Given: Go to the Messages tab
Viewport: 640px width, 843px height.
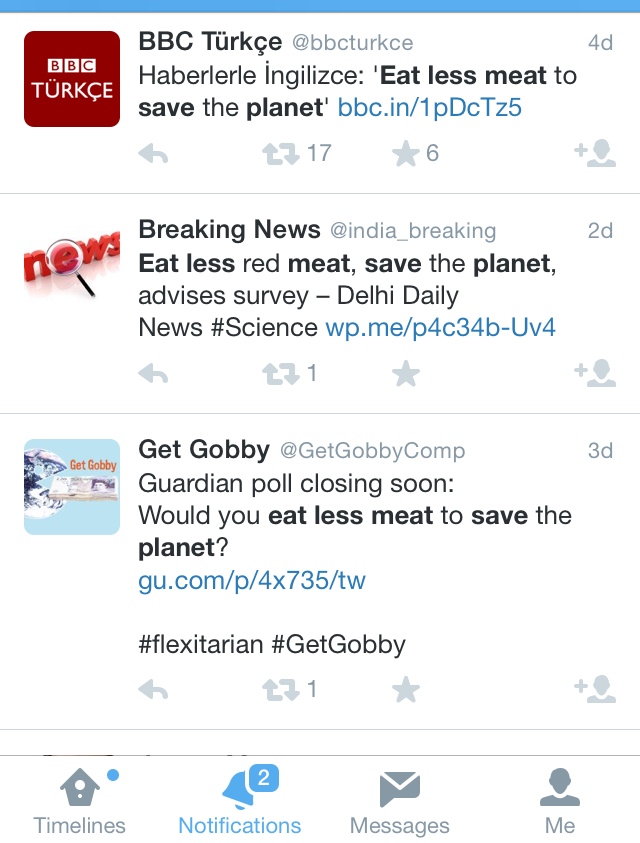Looking at the screenshot, I should (399, 802).
